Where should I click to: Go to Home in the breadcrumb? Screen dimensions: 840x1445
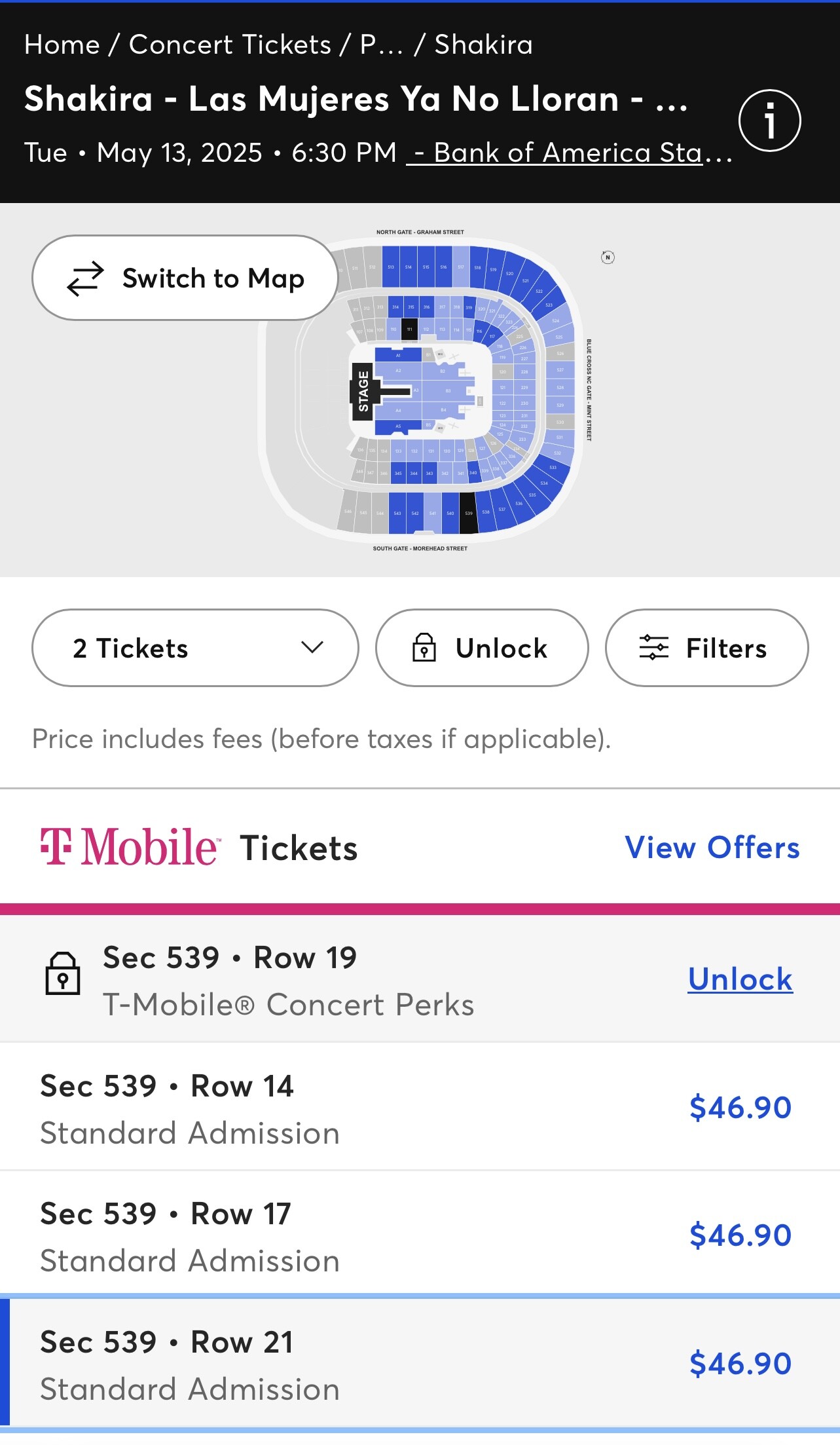pyautogui.click(x=62, y=45)
